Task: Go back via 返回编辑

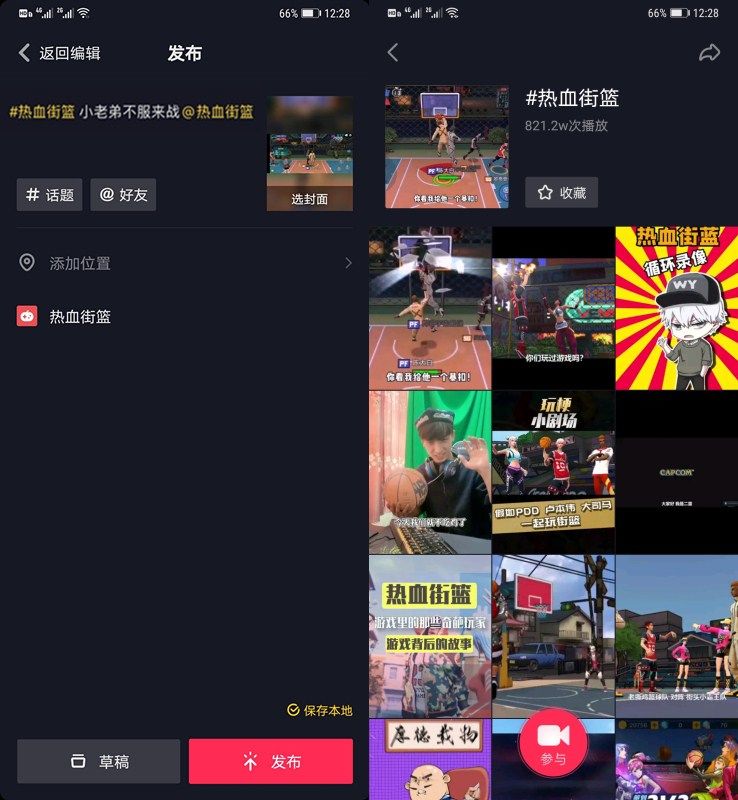Action: [x=59, y=53]
